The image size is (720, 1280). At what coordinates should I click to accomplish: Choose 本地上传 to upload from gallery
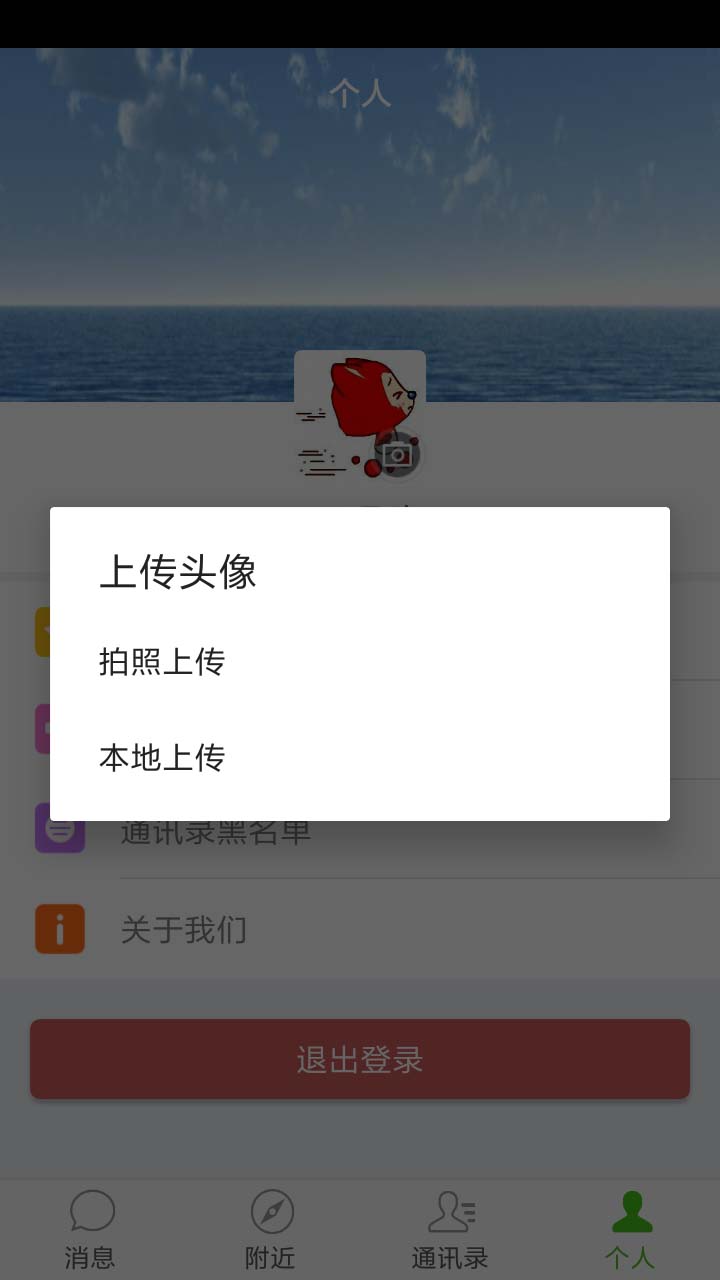point(360,758)
